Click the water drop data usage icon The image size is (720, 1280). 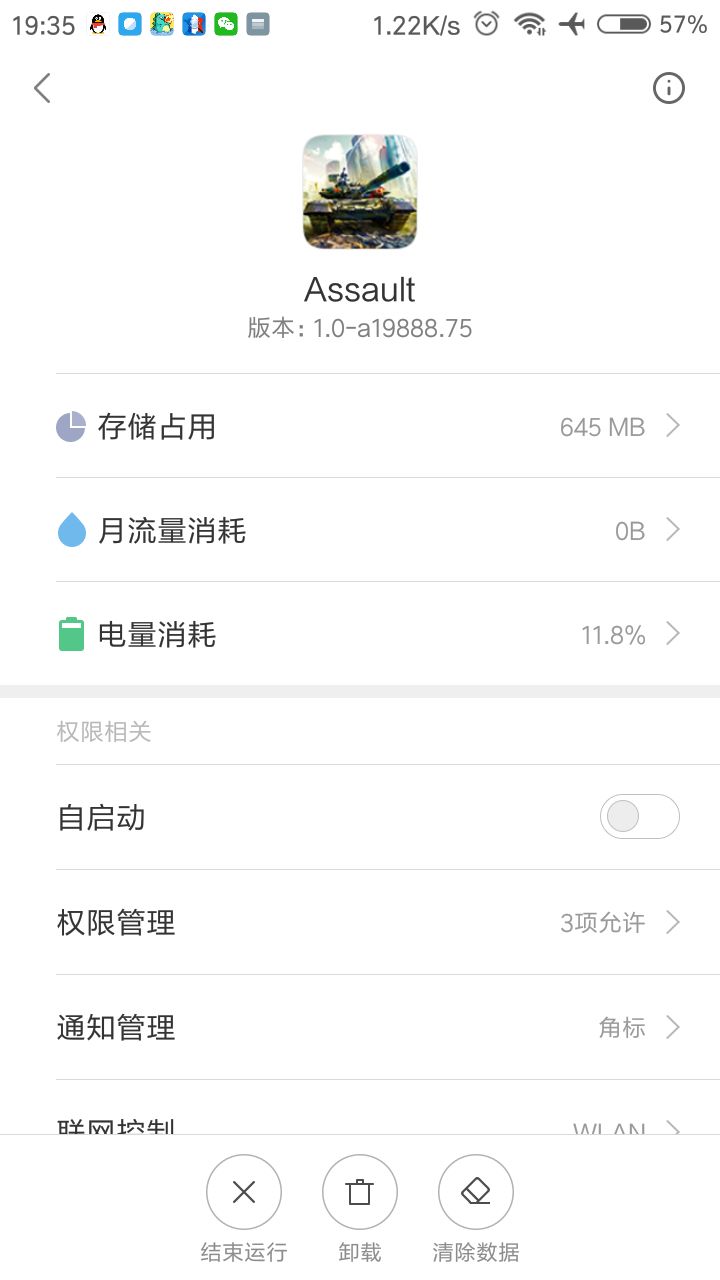(69, 530)
